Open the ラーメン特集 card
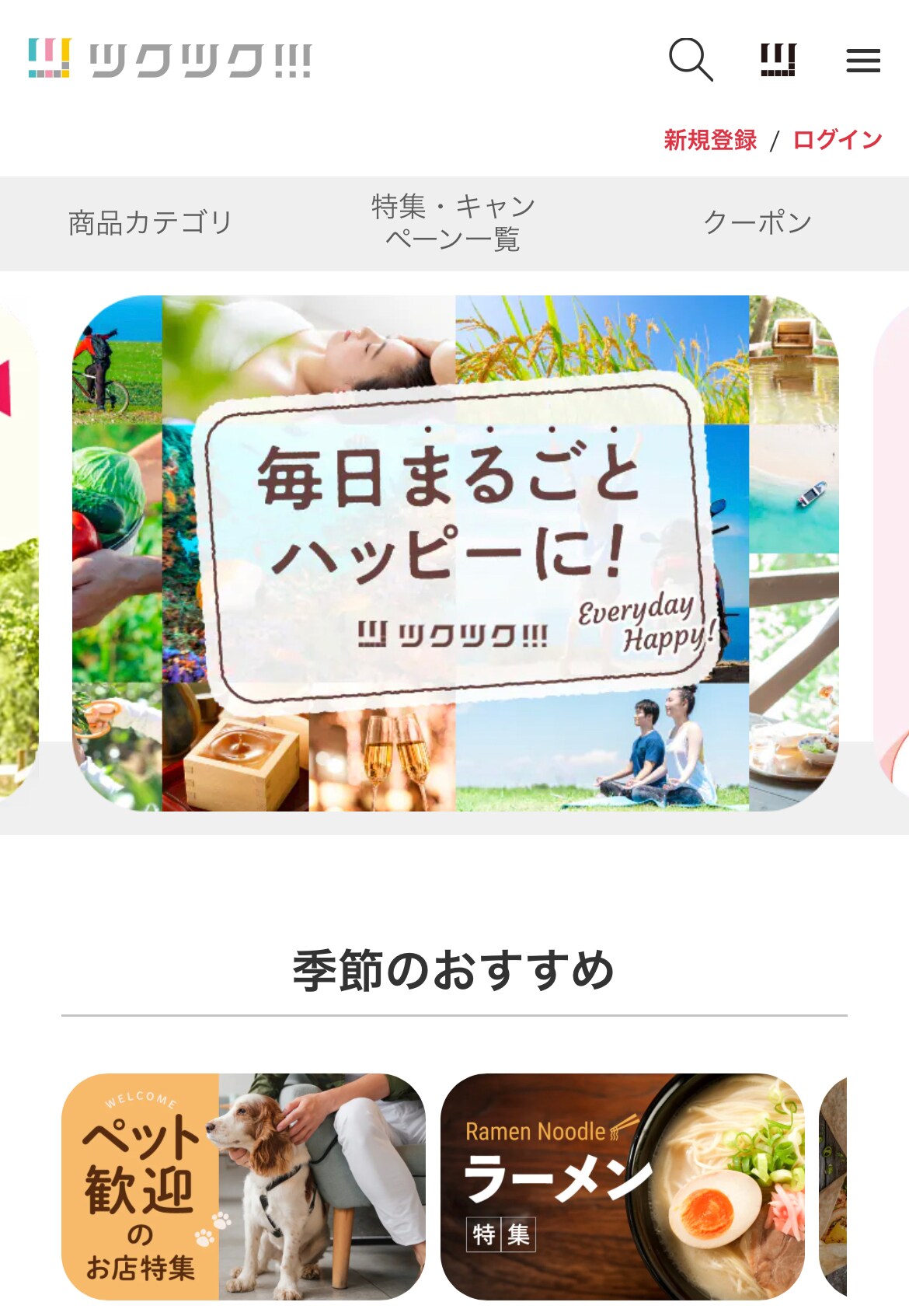 [622, 1186]
